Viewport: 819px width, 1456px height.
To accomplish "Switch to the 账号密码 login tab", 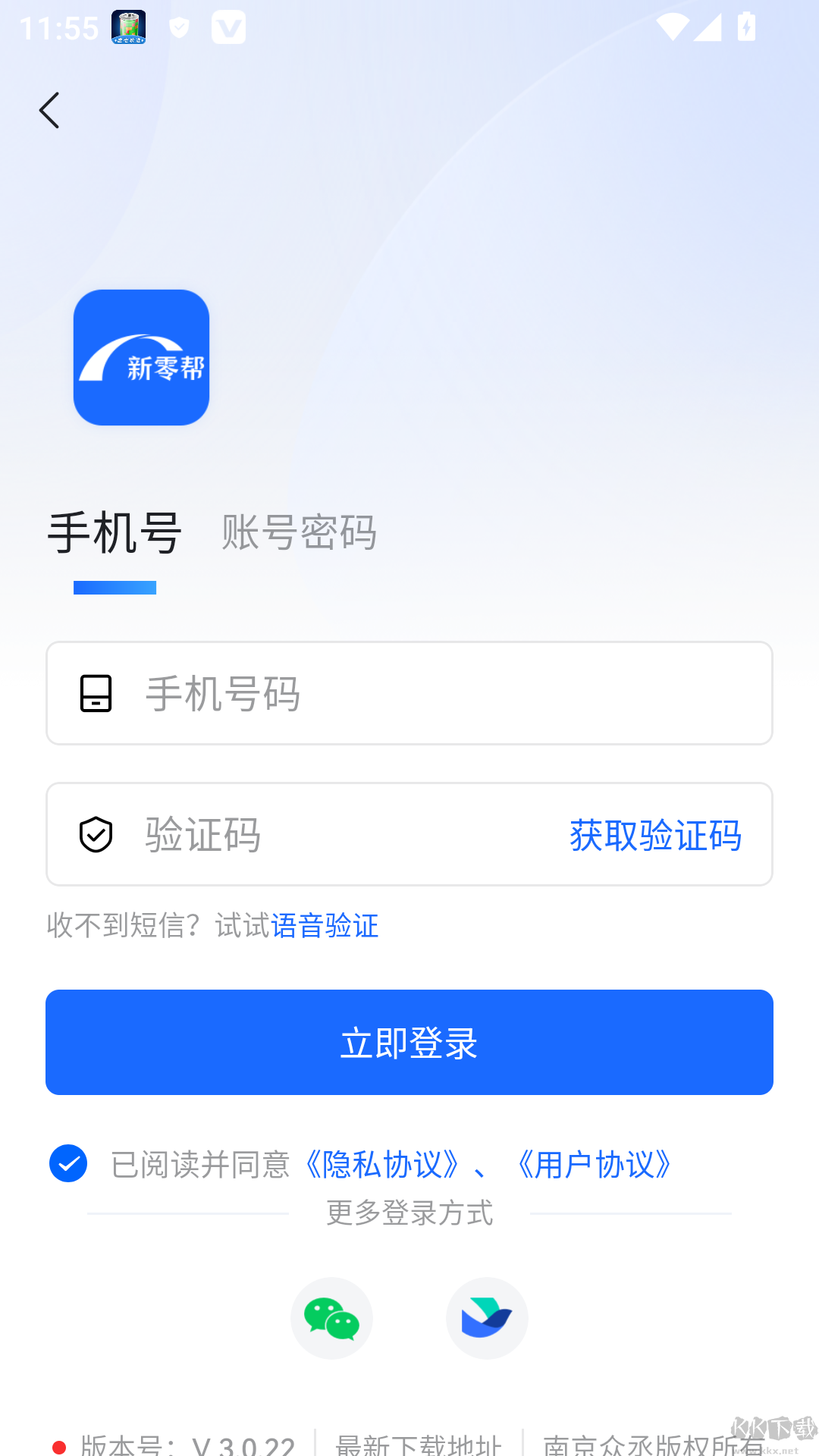I will click(299, 533).
